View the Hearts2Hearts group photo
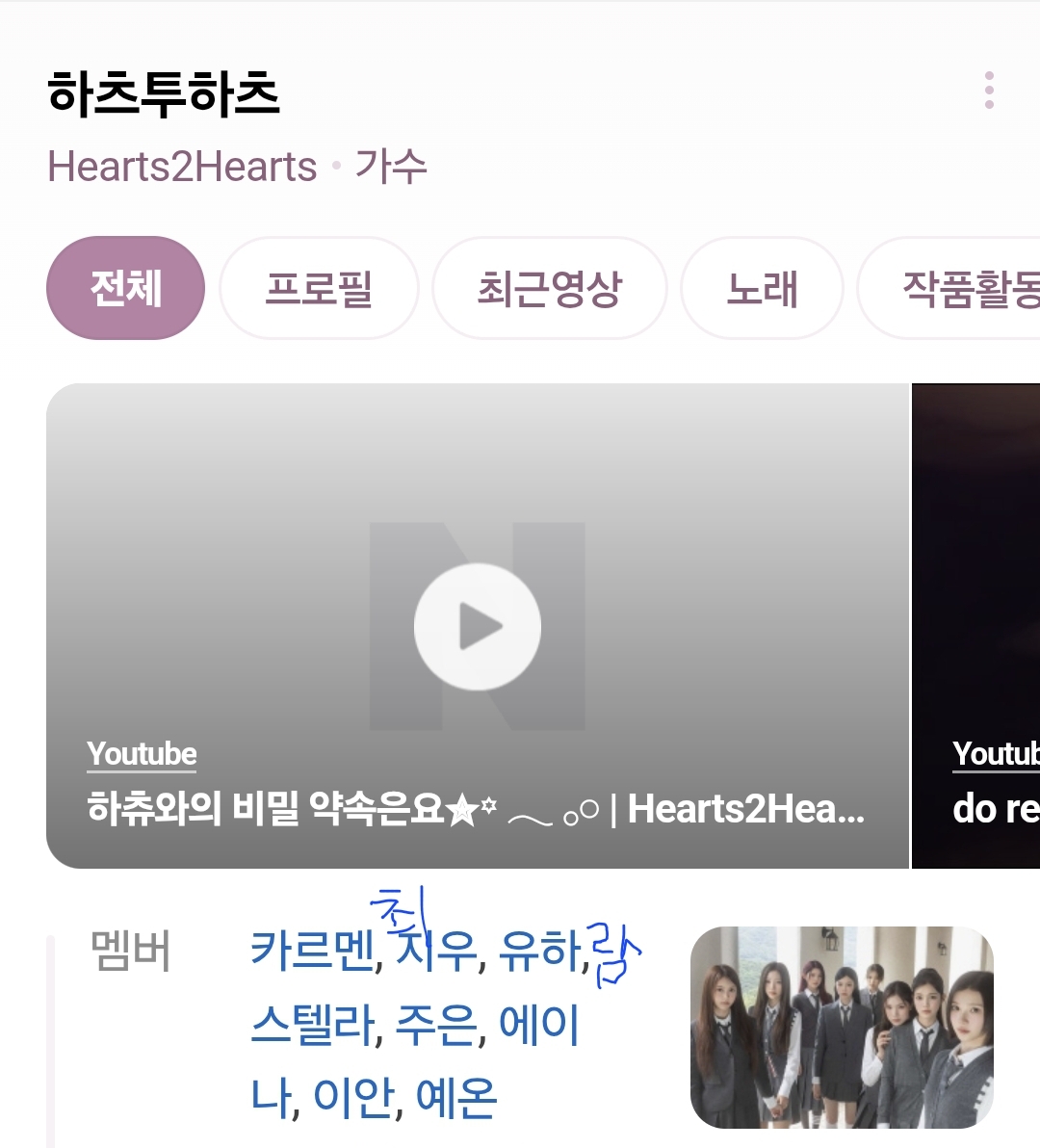The height and width of the screenshot is (1148, 1040). 842,1028
